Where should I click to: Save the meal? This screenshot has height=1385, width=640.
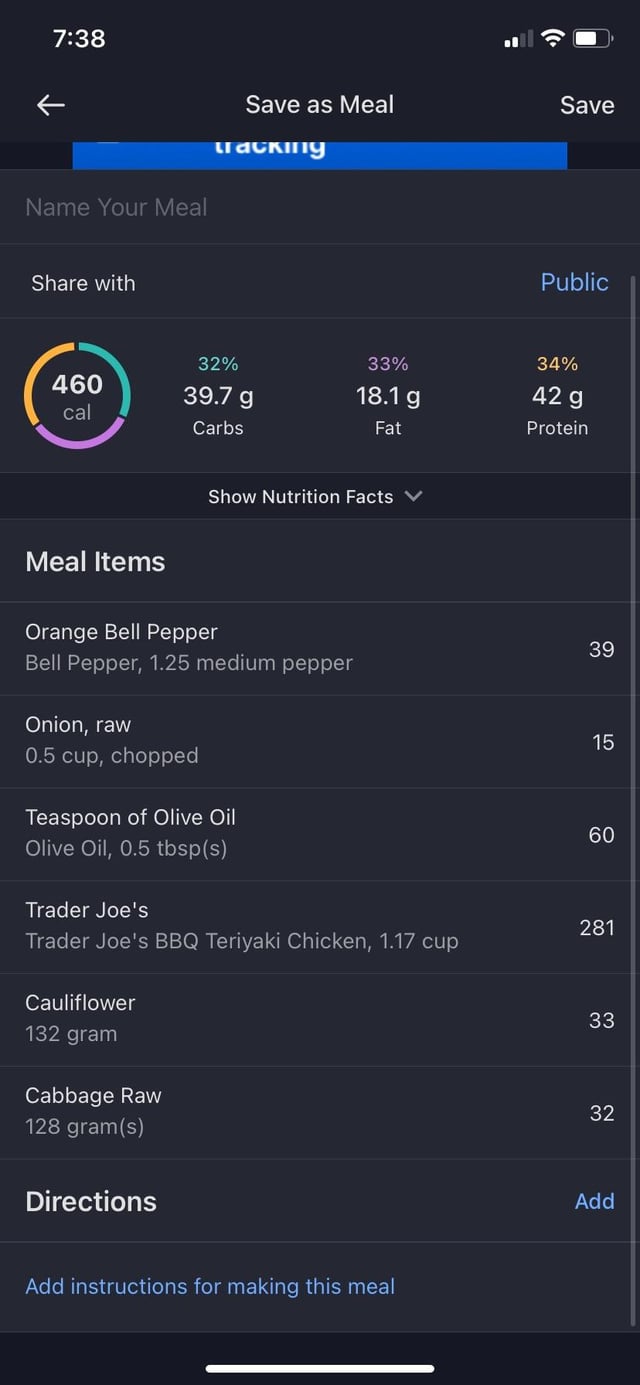tap(587, 105)
